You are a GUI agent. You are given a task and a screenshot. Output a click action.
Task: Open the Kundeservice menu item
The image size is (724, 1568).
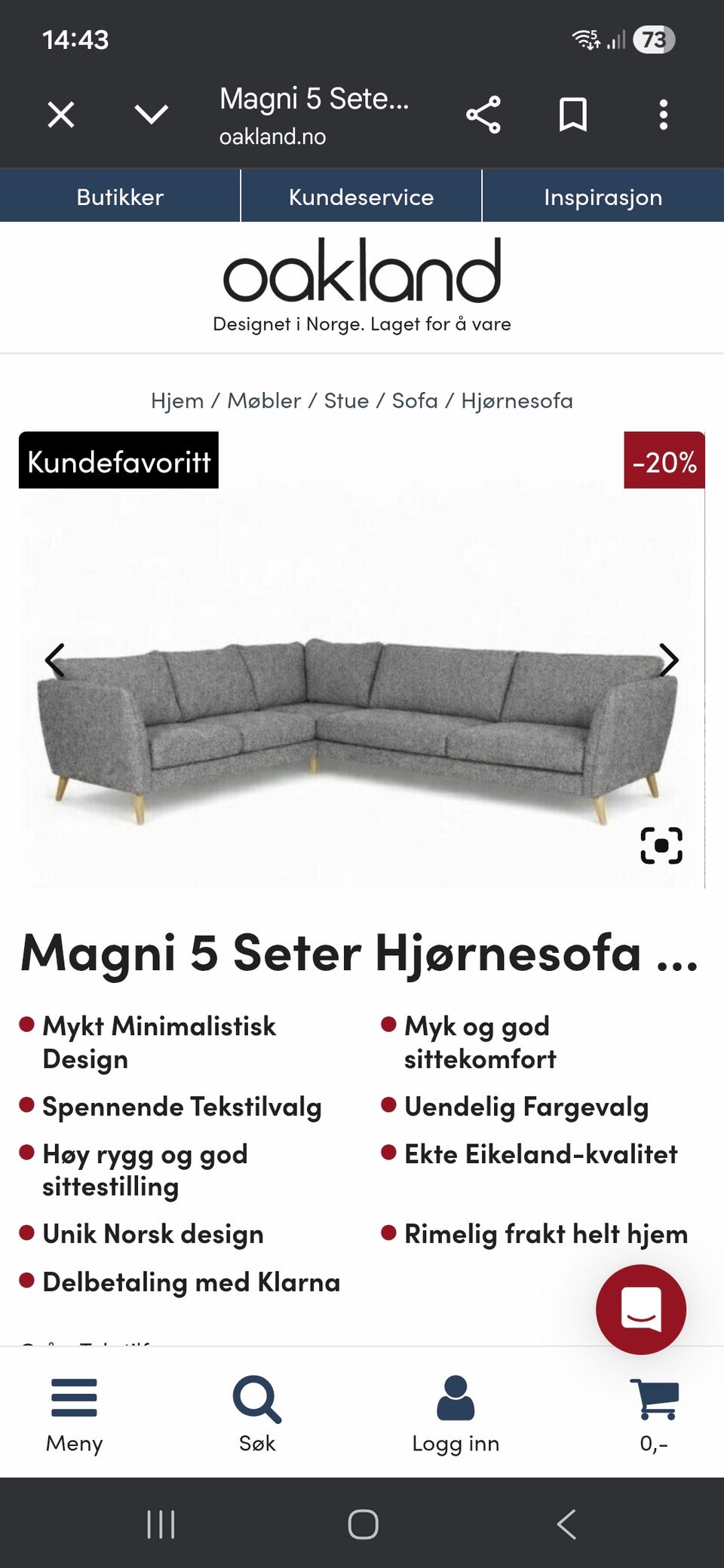(360, 197)
